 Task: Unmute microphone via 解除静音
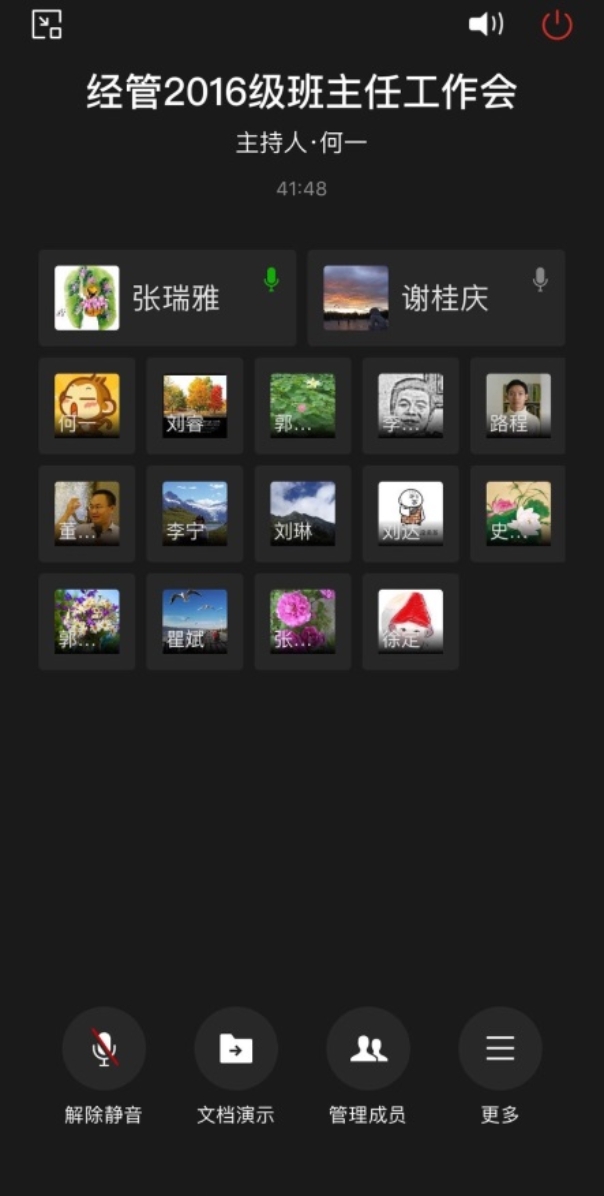click(x=104, y=1049)
